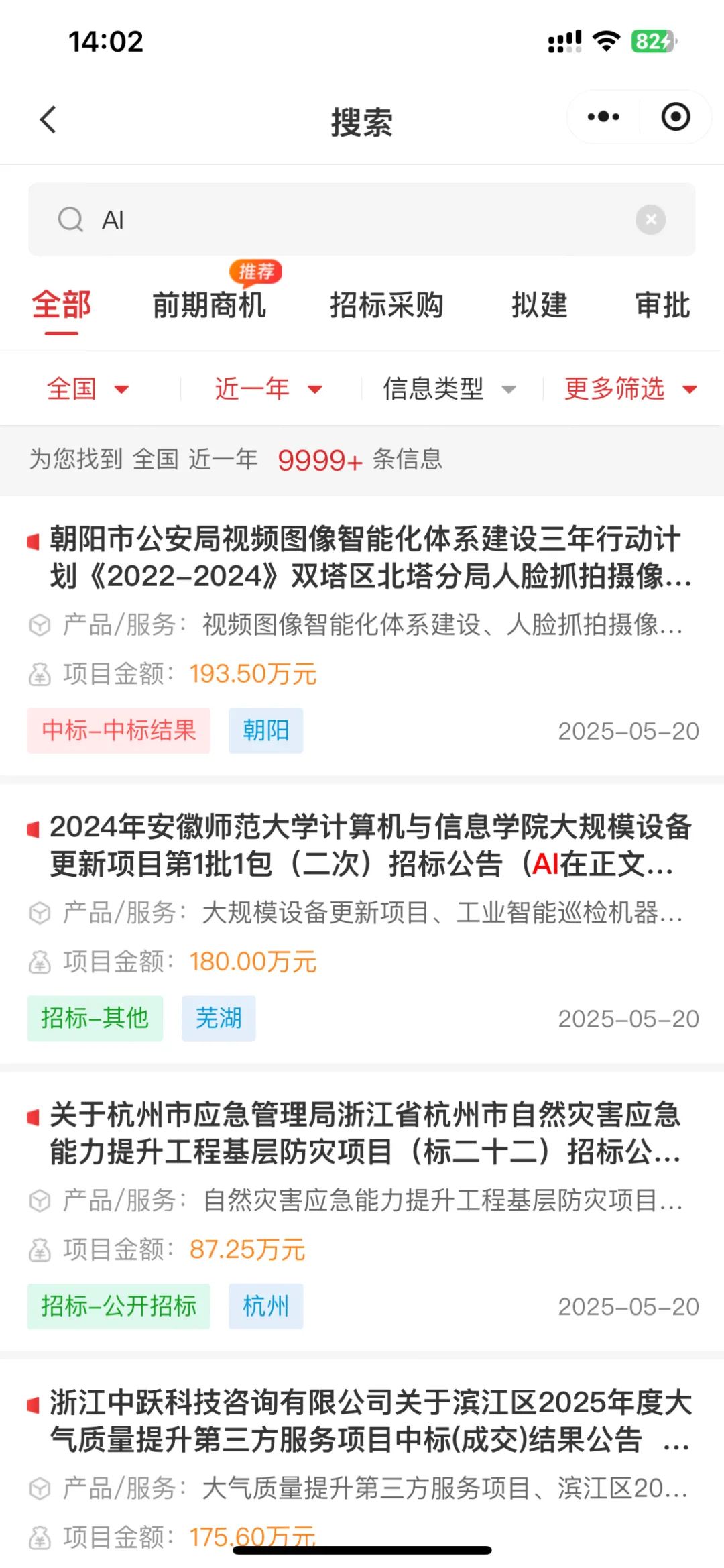Open the 审批 tab

663,305
